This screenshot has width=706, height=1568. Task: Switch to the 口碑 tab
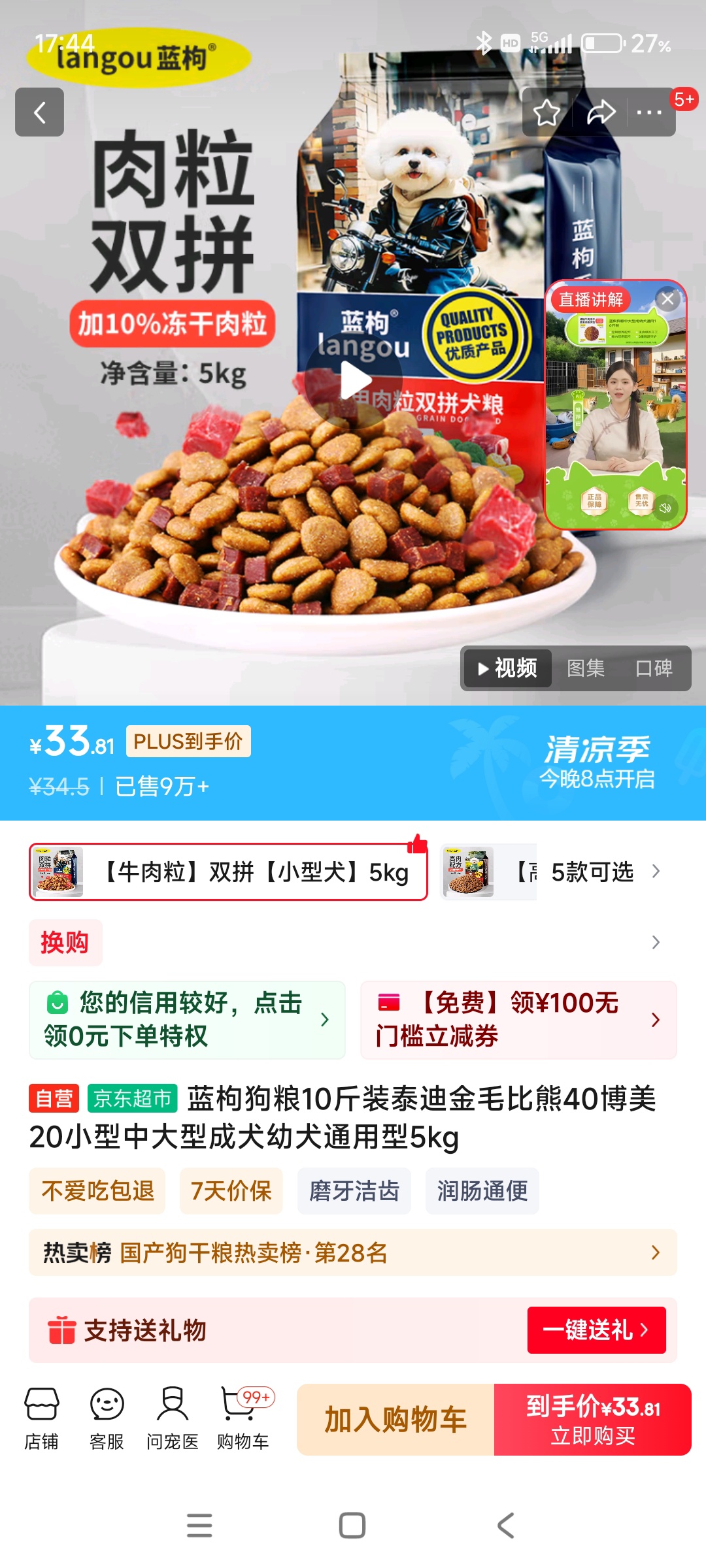(x=654, y=668)
